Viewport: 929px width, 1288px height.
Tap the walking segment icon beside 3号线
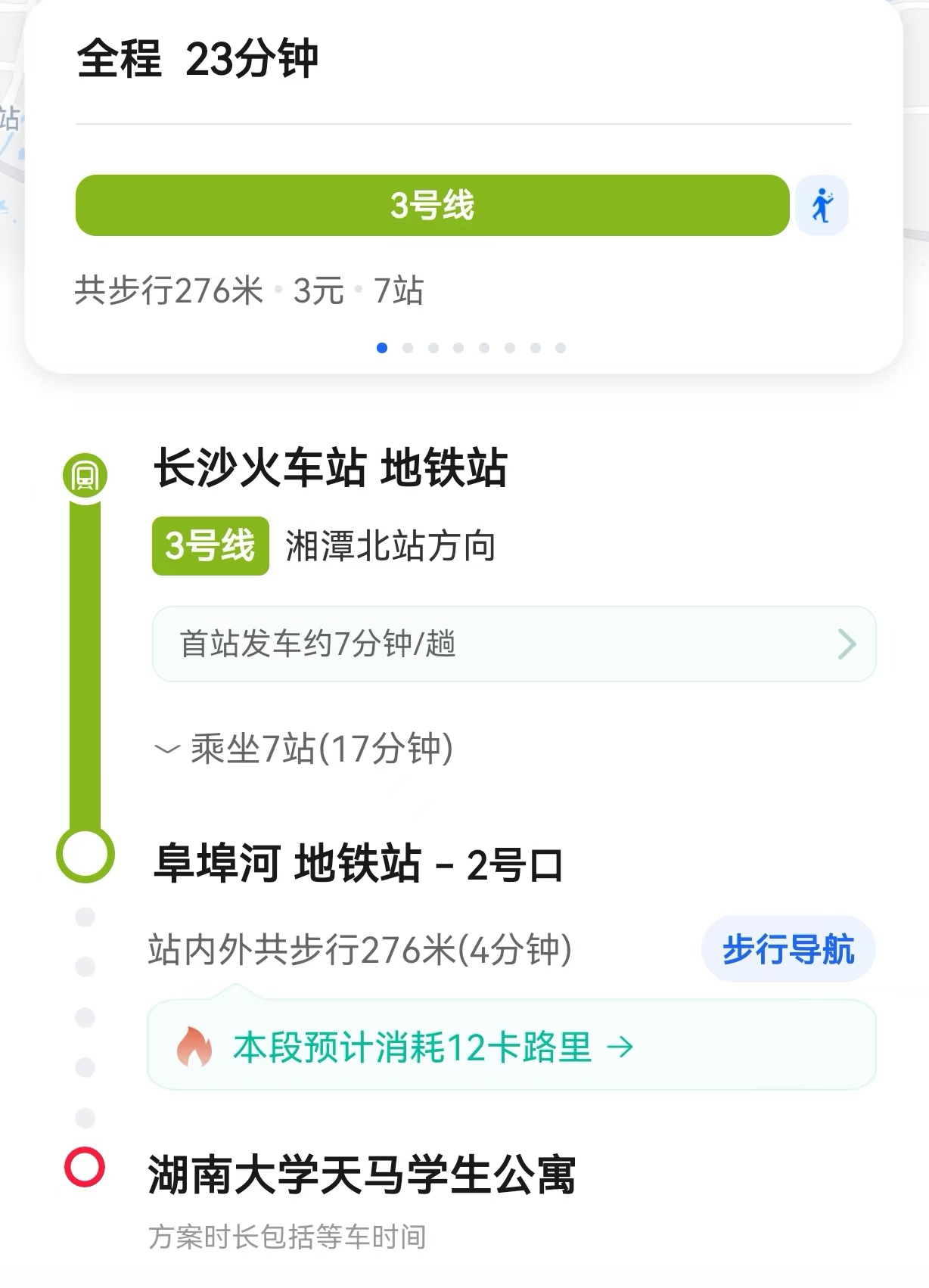point(822,206)
